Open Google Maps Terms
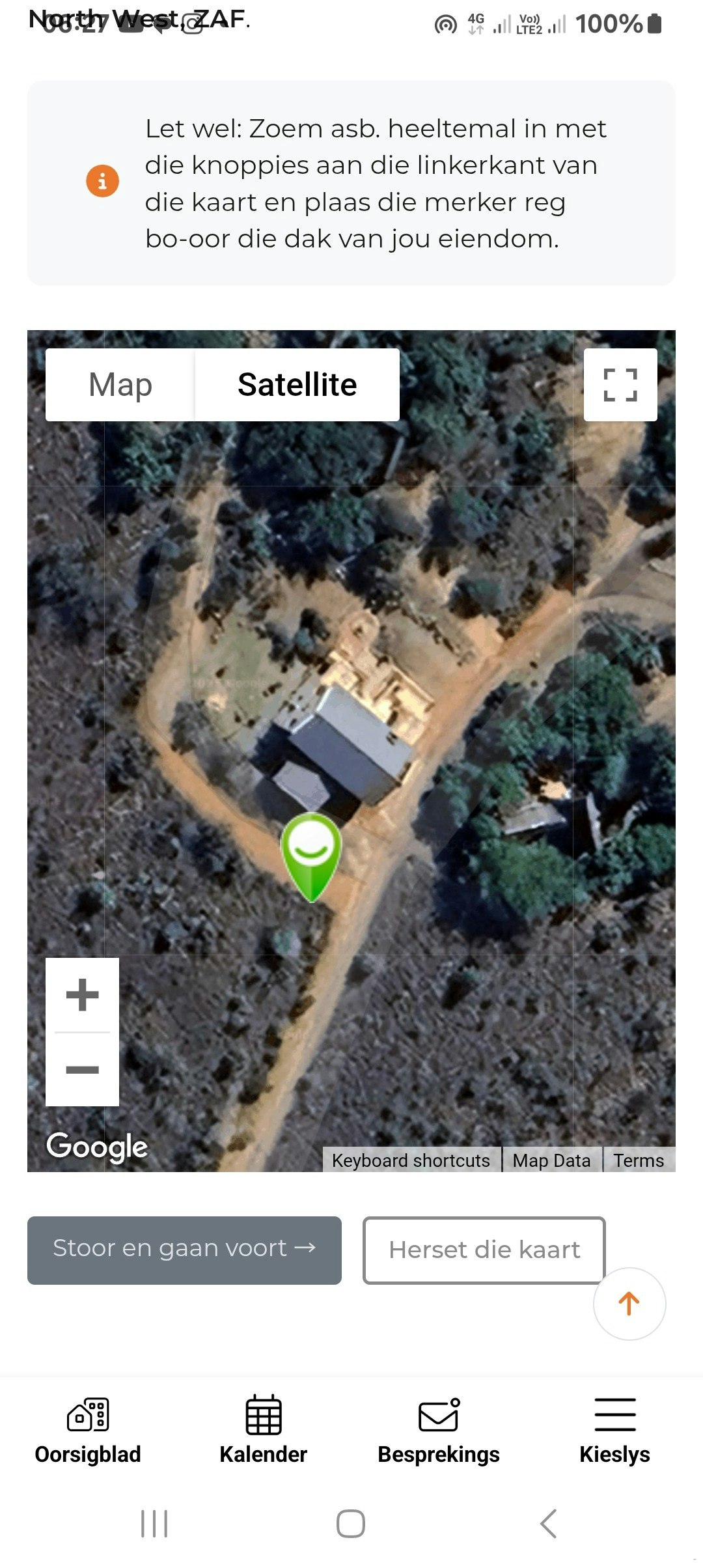The width and height of the screenshot is (703, 1568). 639,1160
